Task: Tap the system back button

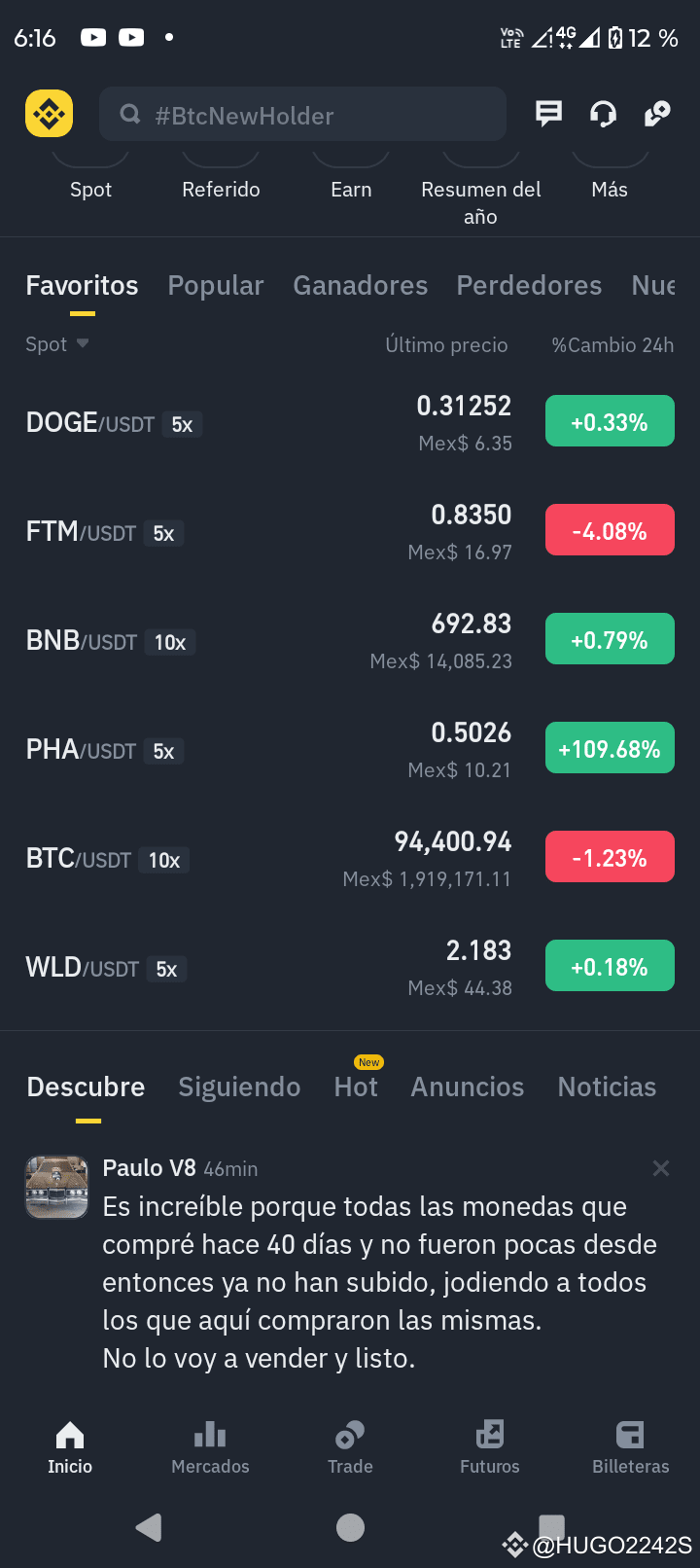Action: click(149, 1527)
